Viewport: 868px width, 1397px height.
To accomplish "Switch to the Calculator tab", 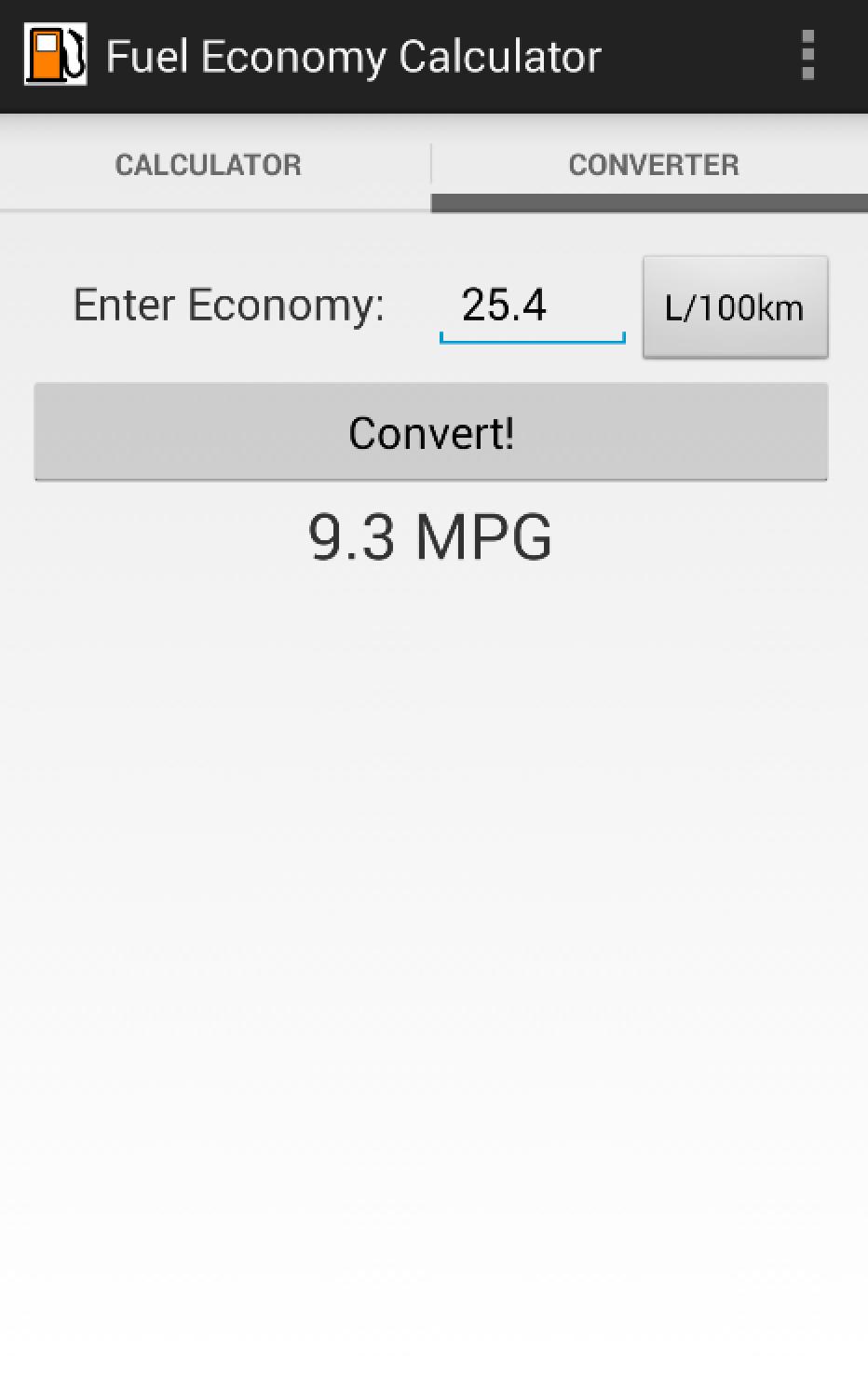I will click(x=209, y=165).
